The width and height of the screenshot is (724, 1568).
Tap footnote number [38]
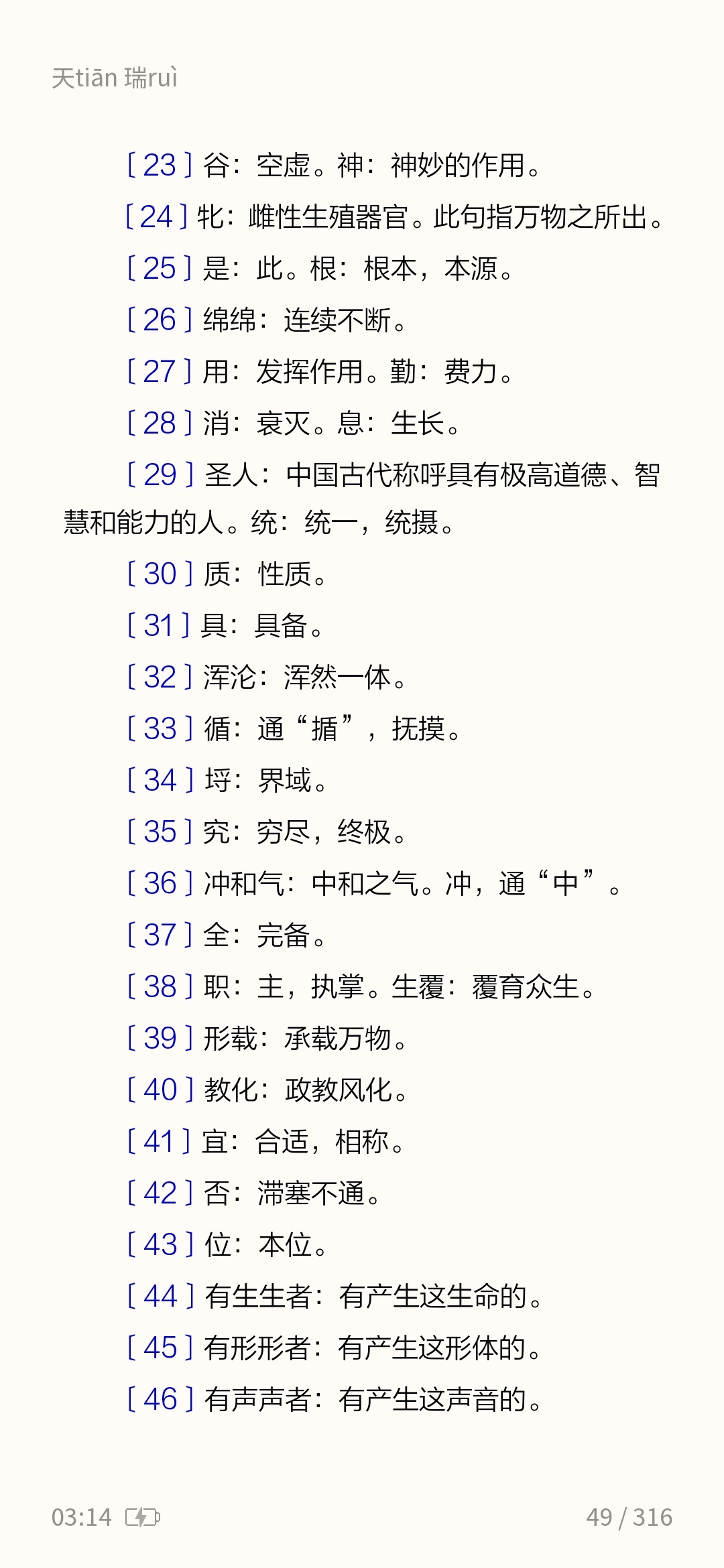(160, 987)
